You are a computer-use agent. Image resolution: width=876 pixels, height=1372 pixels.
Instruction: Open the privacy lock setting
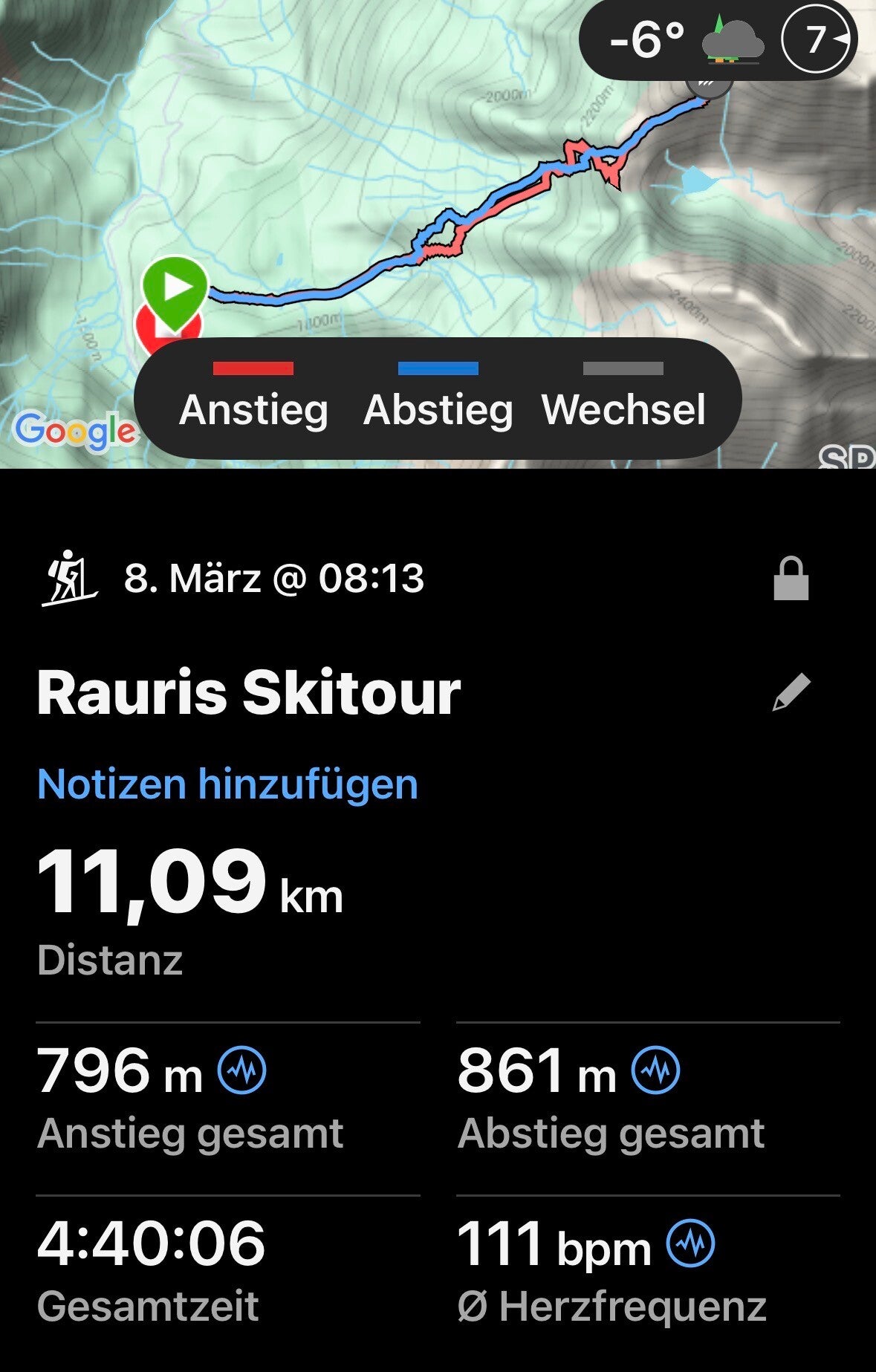(791, 579)
